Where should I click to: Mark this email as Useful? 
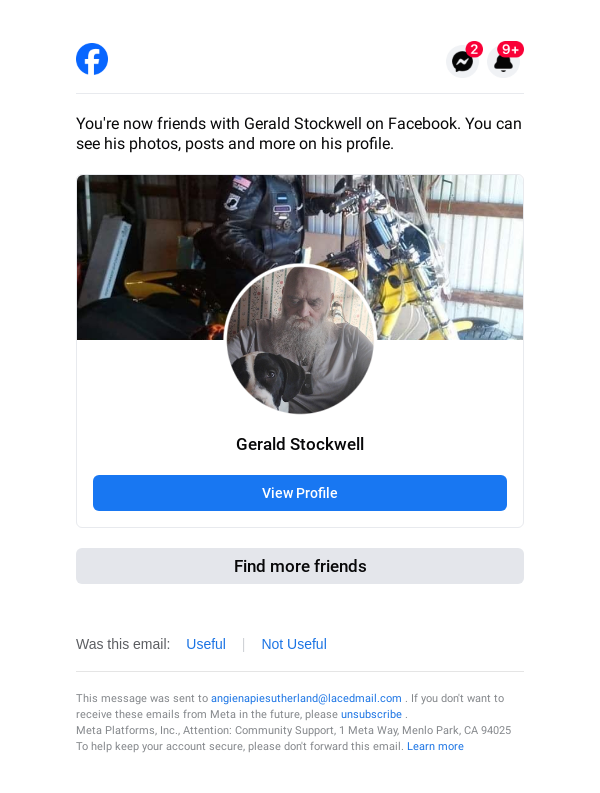point(206,644)
